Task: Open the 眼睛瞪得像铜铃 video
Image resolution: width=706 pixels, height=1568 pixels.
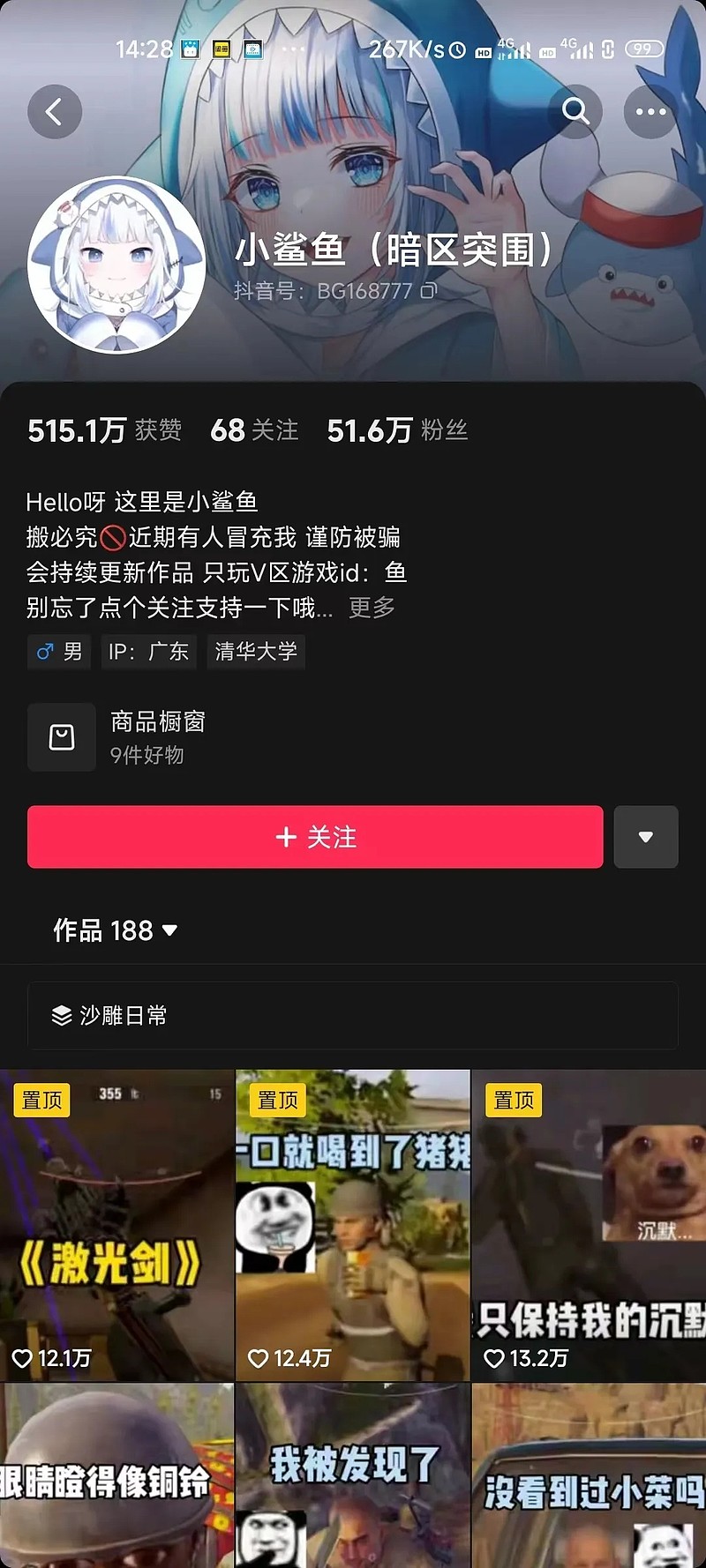Action: [x=116, y=1475]
